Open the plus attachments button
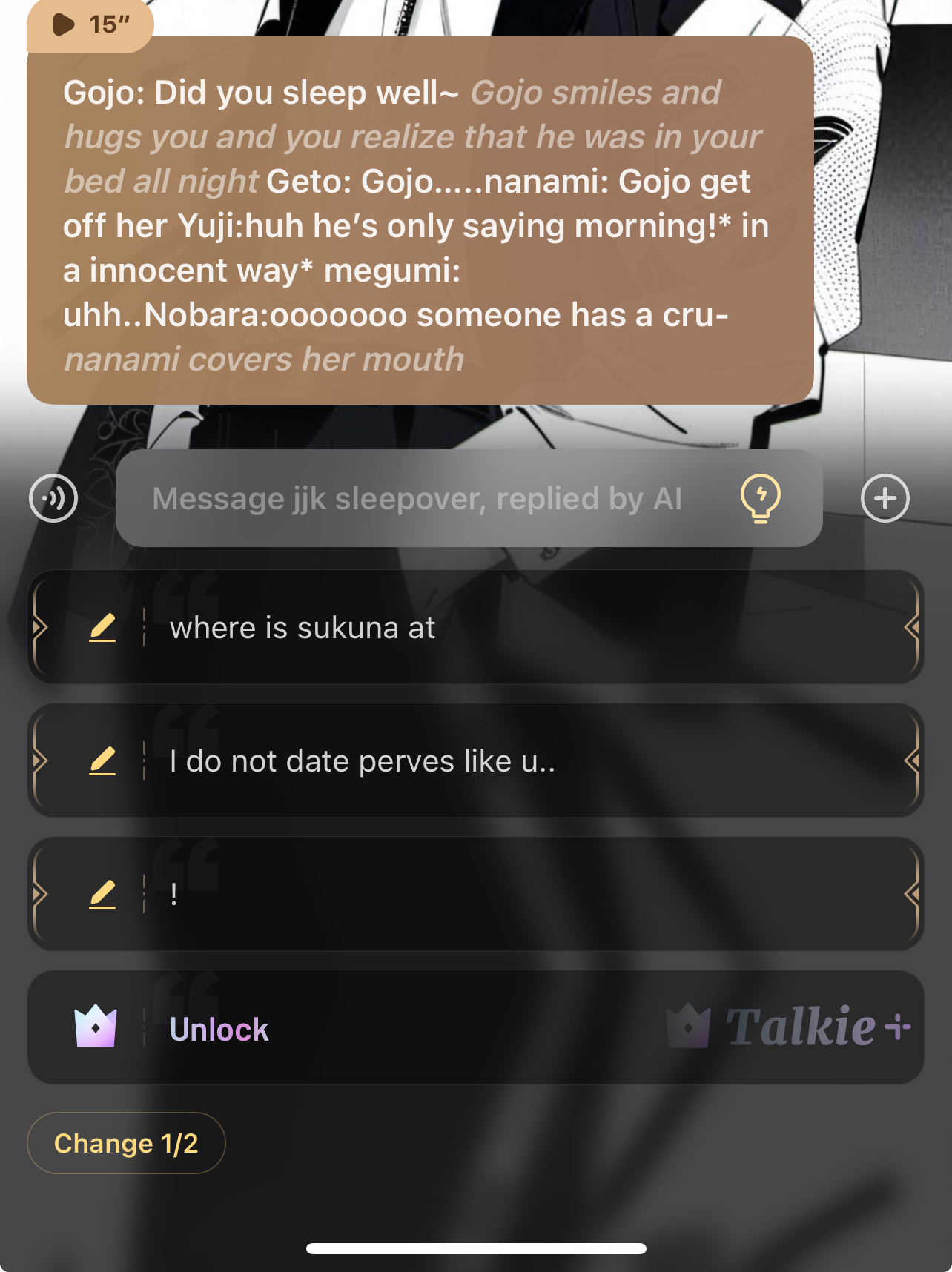The height and width of the screenshot is (1272, 952). point(885,498)
